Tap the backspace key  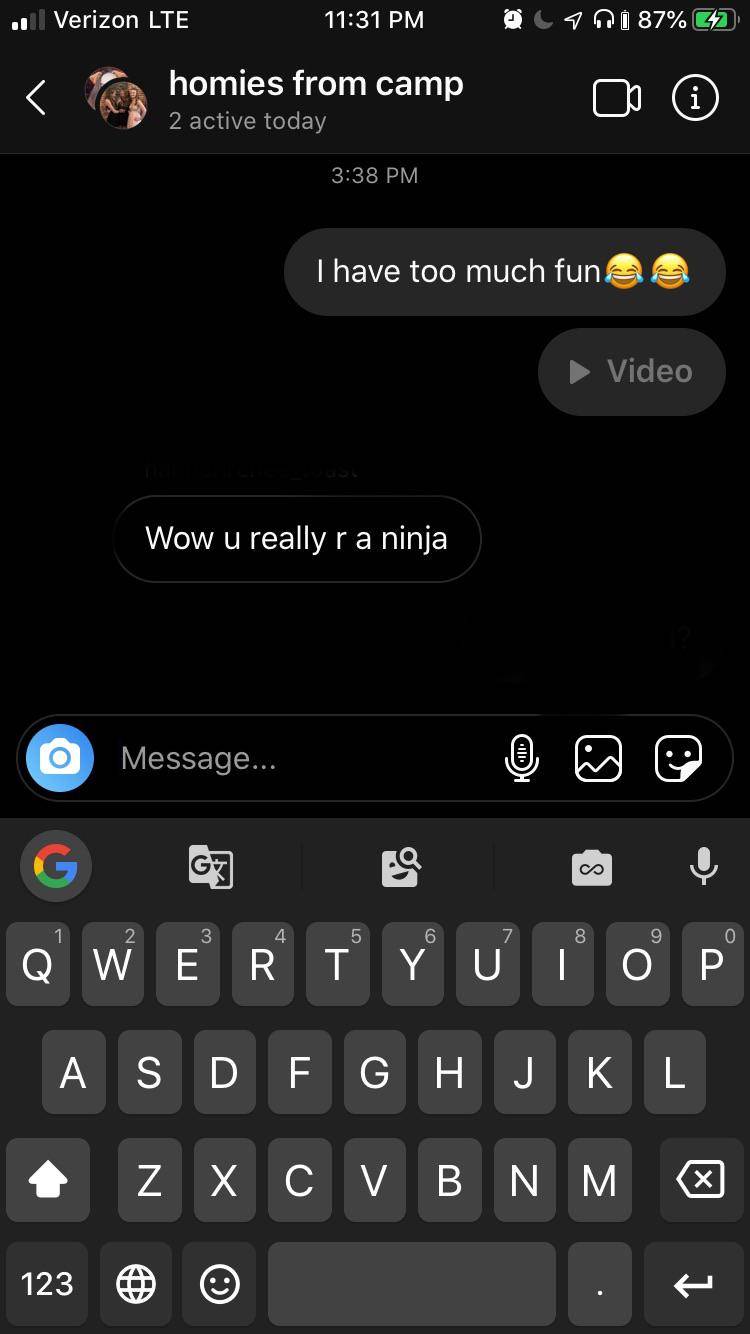(700, 1181)
